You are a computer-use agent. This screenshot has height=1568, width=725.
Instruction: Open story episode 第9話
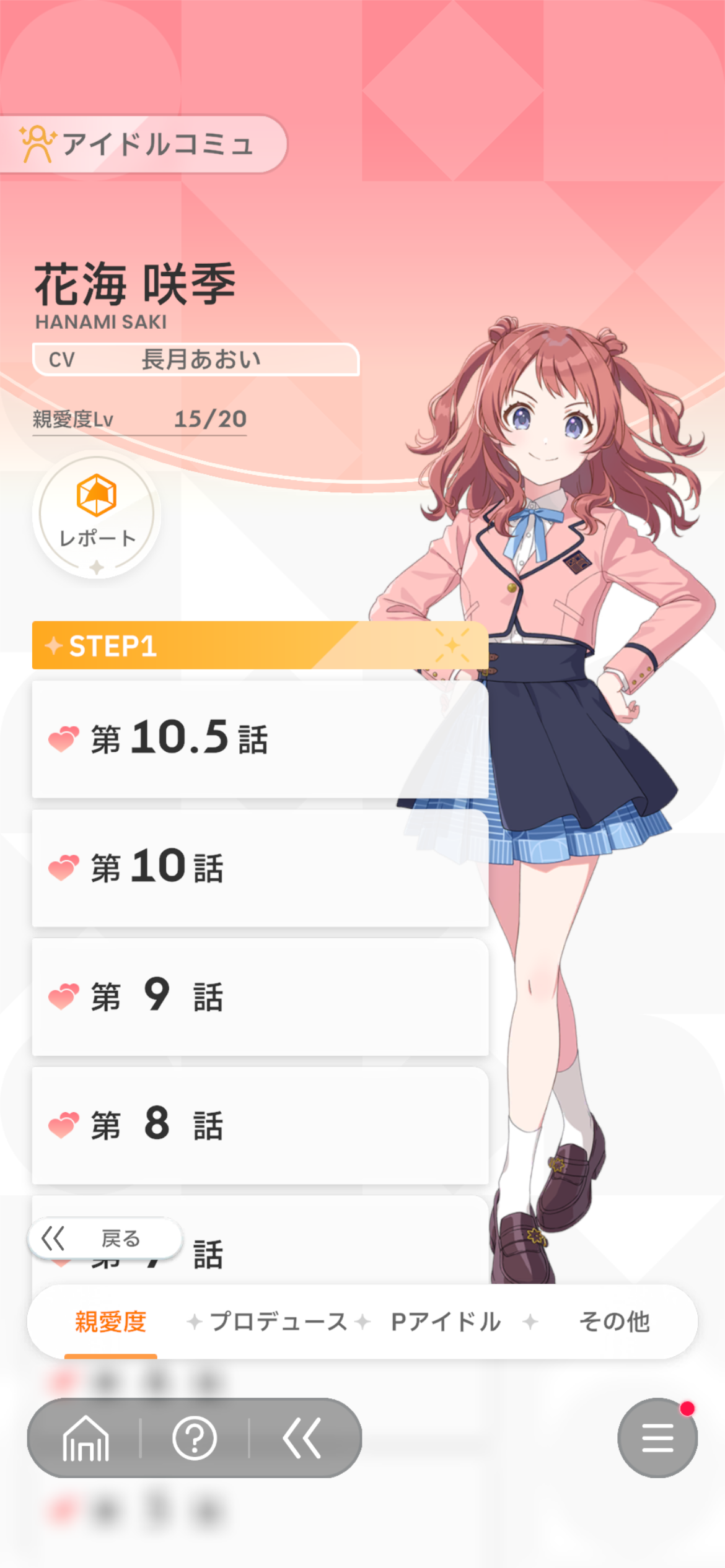pos(260,996)
